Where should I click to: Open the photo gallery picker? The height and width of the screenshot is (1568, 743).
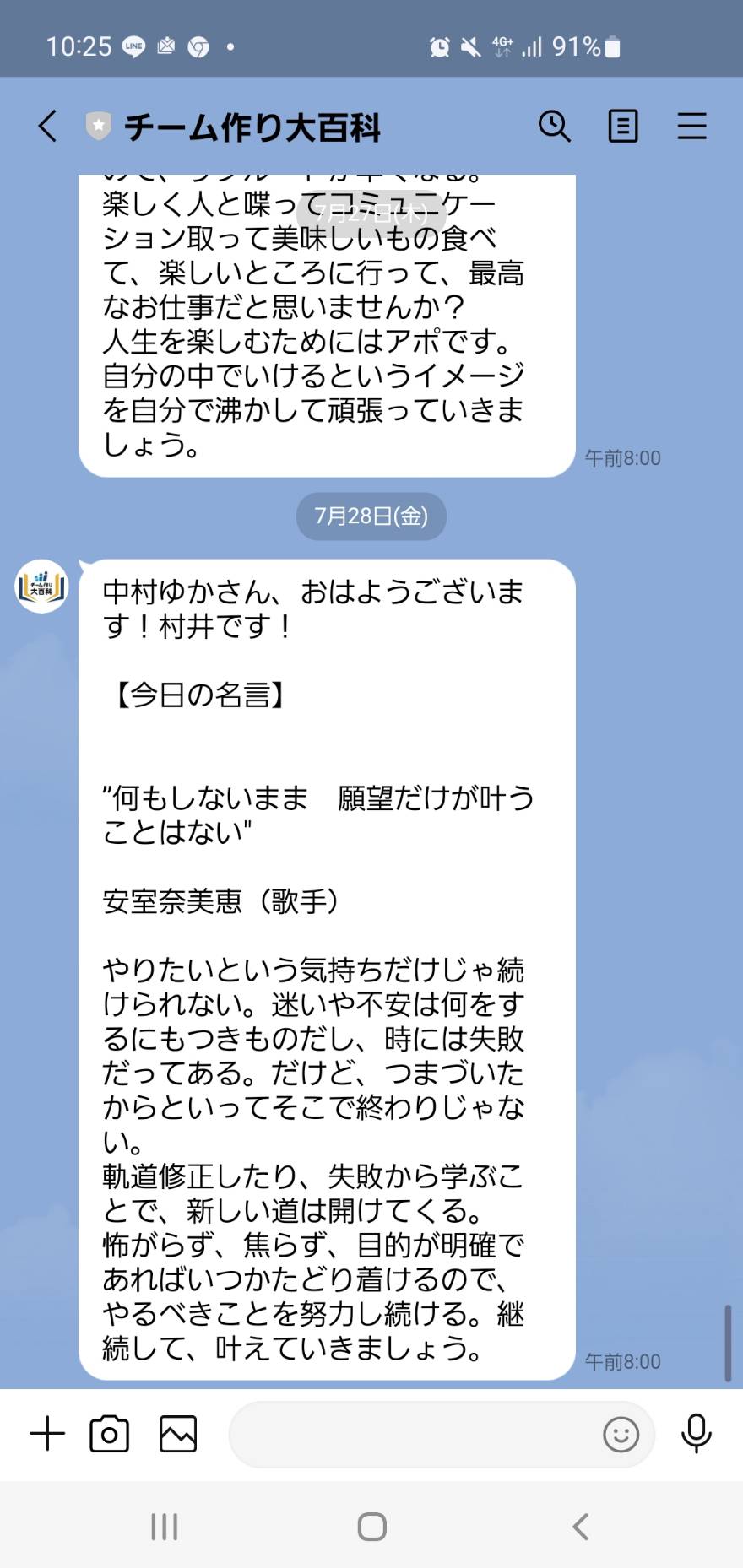click(178, 1434)
